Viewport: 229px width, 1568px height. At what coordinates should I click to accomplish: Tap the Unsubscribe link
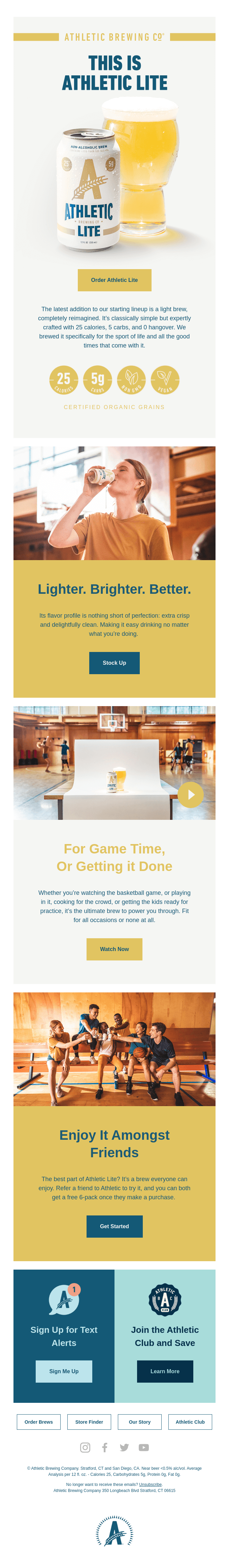[151, 1485]
